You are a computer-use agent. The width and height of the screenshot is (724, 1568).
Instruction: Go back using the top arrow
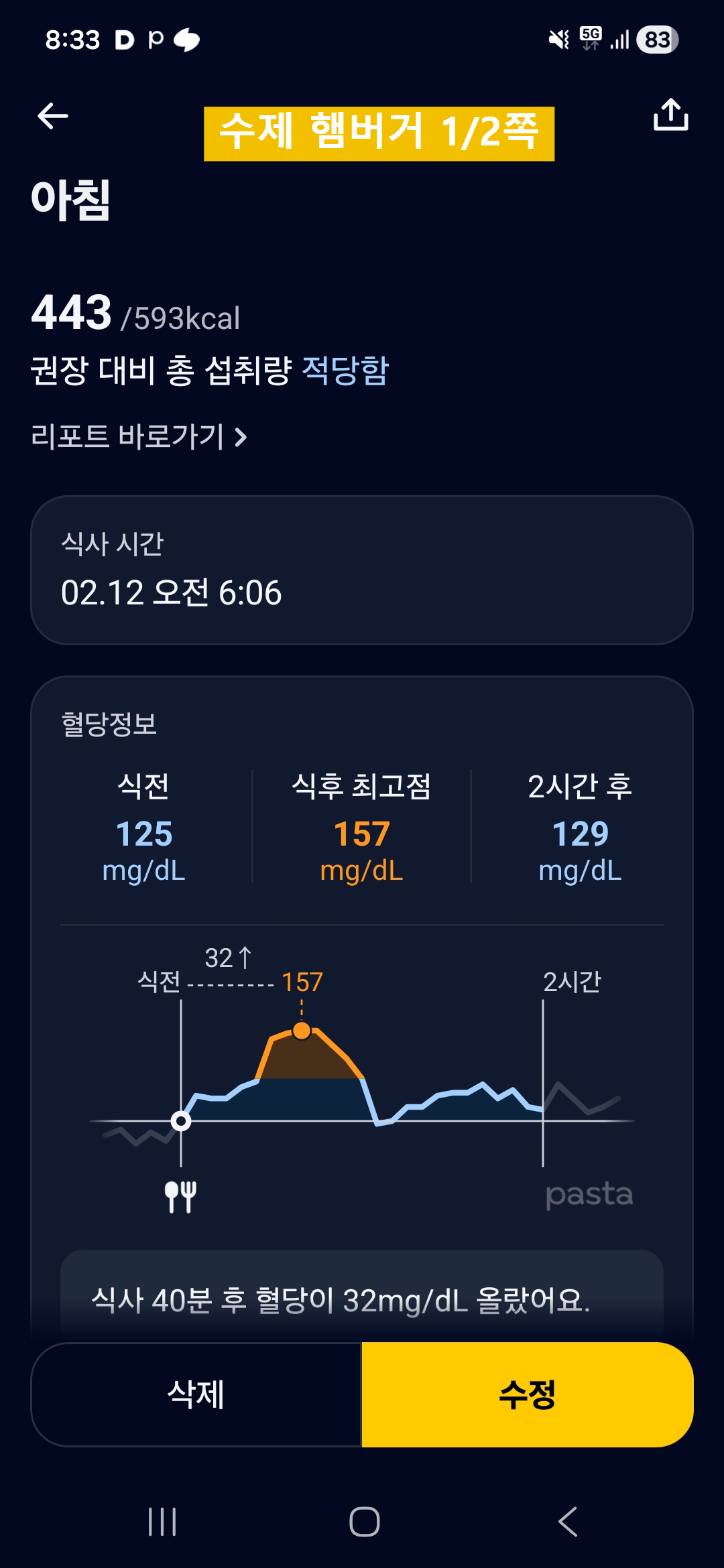(x=53, y=116)
